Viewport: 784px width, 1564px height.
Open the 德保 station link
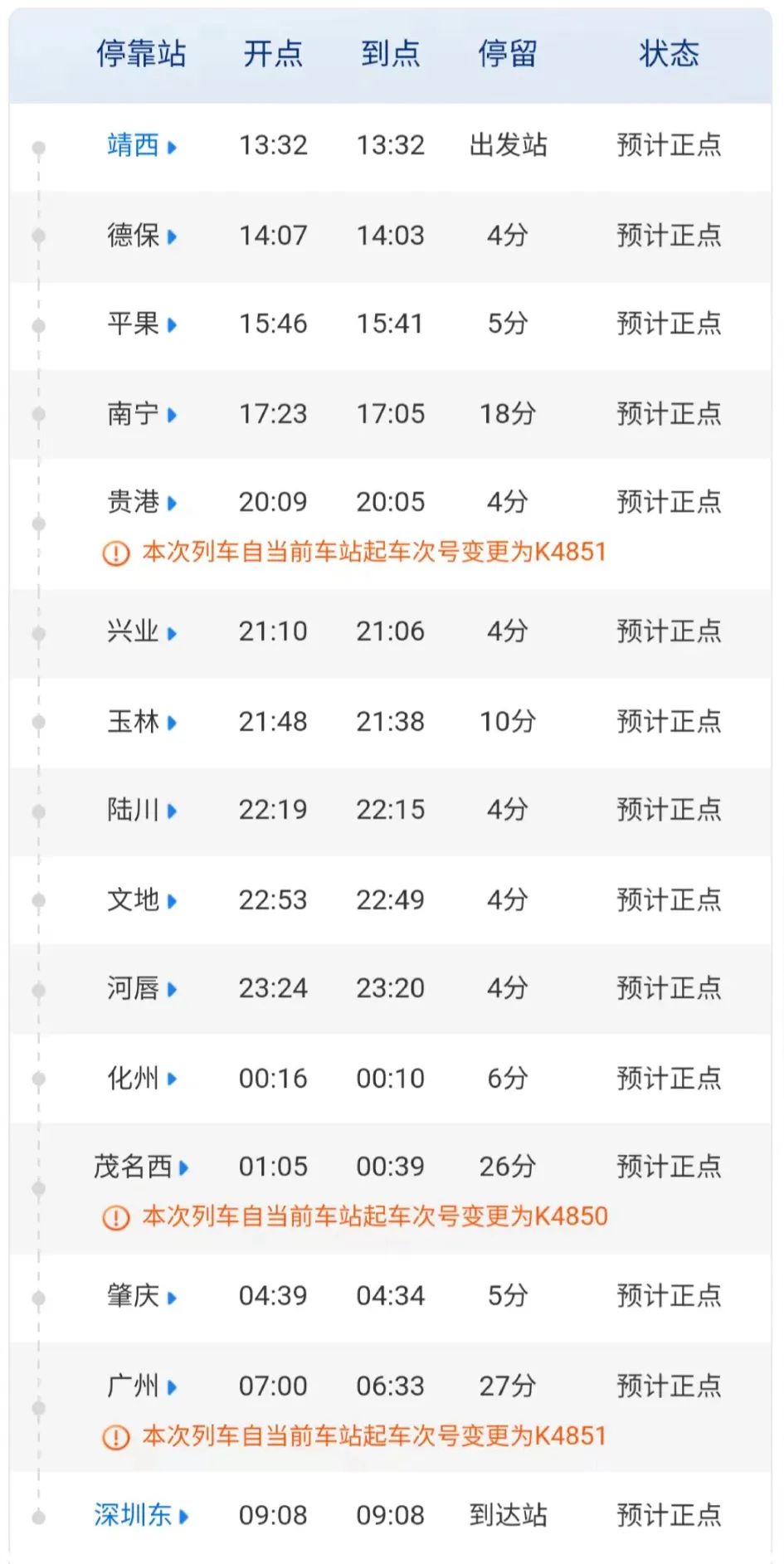142,236
